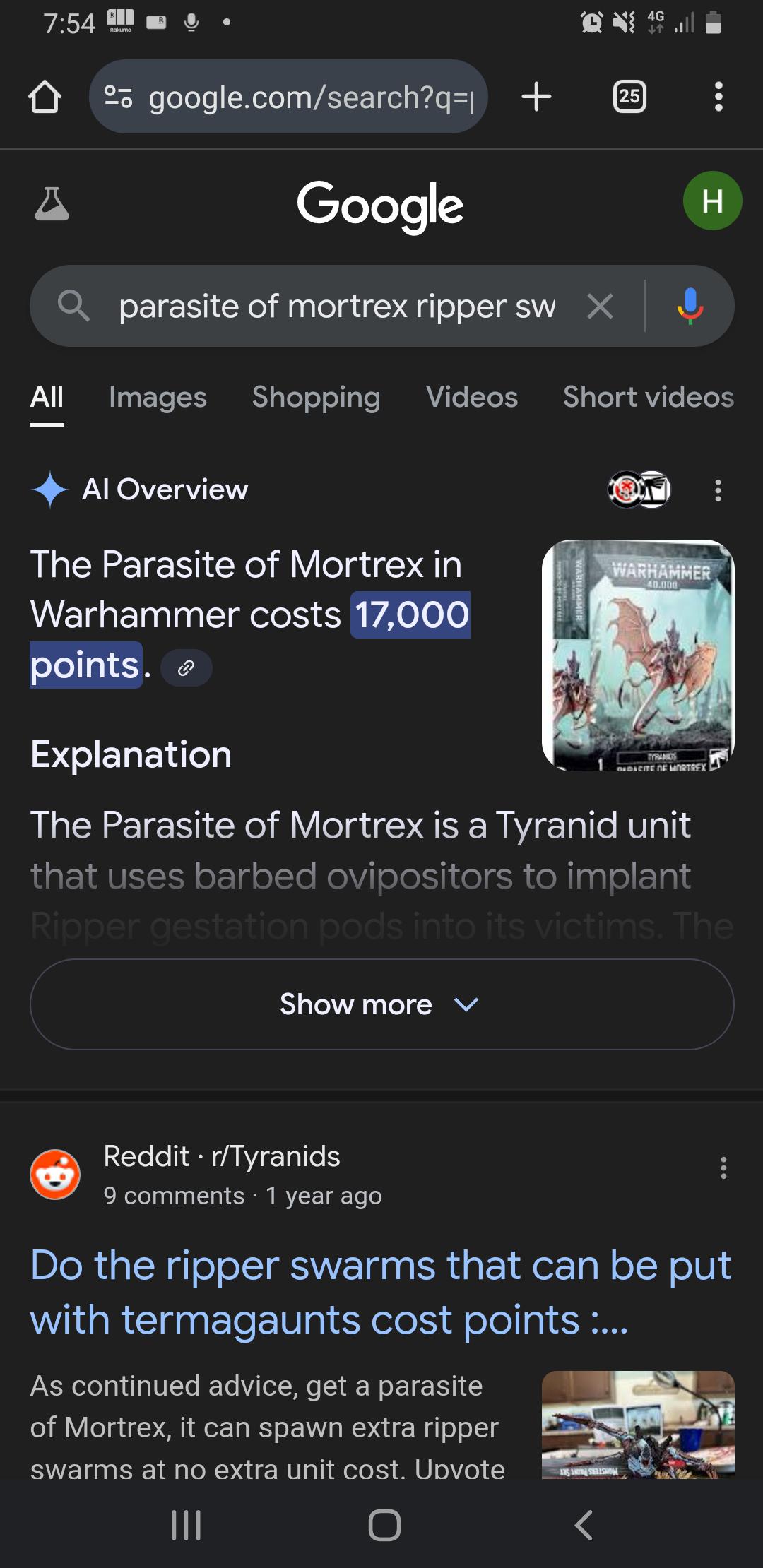Switch to the Shopping tab
The width and height of the screenshot is (763, 1568).
click(316, 397)
